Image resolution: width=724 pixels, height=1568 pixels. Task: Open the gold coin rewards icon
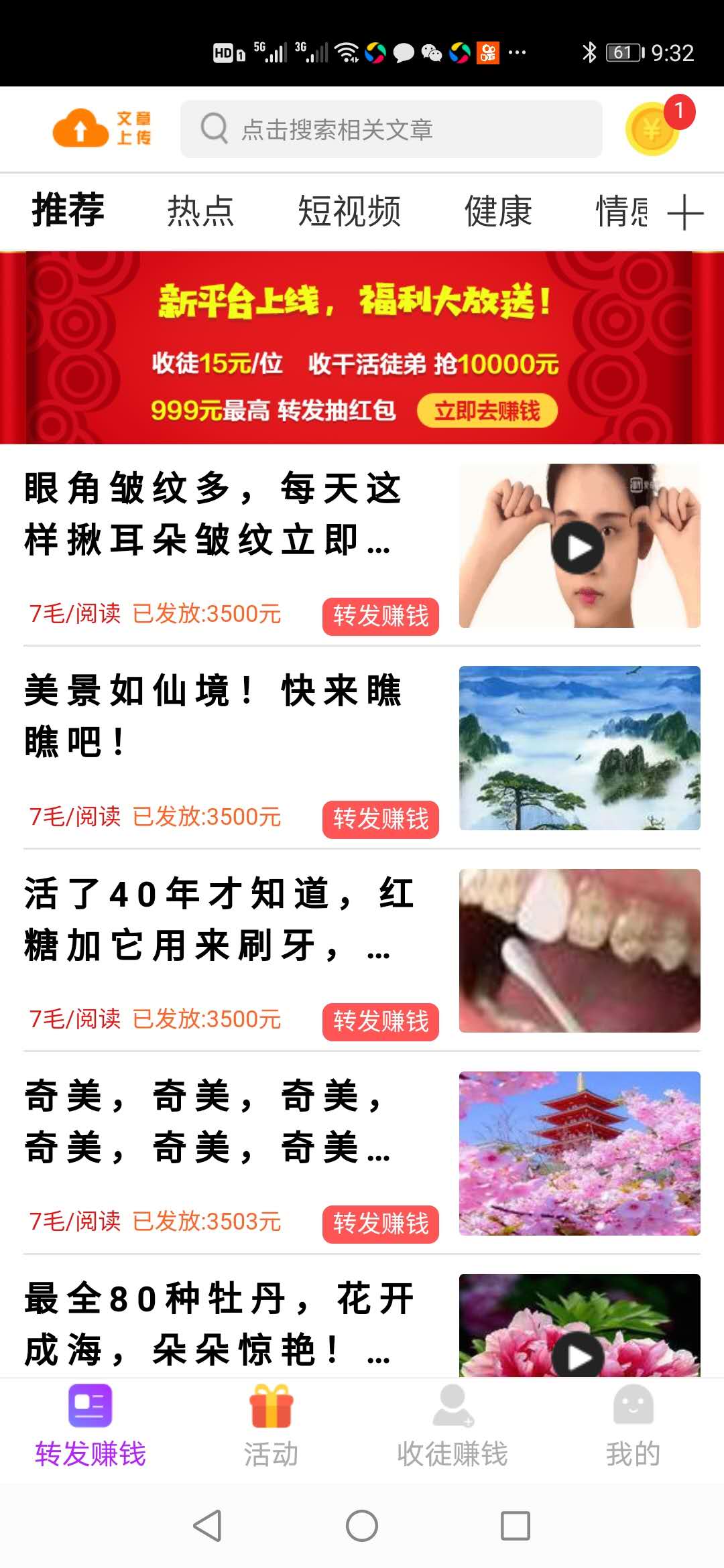(652, 129)
